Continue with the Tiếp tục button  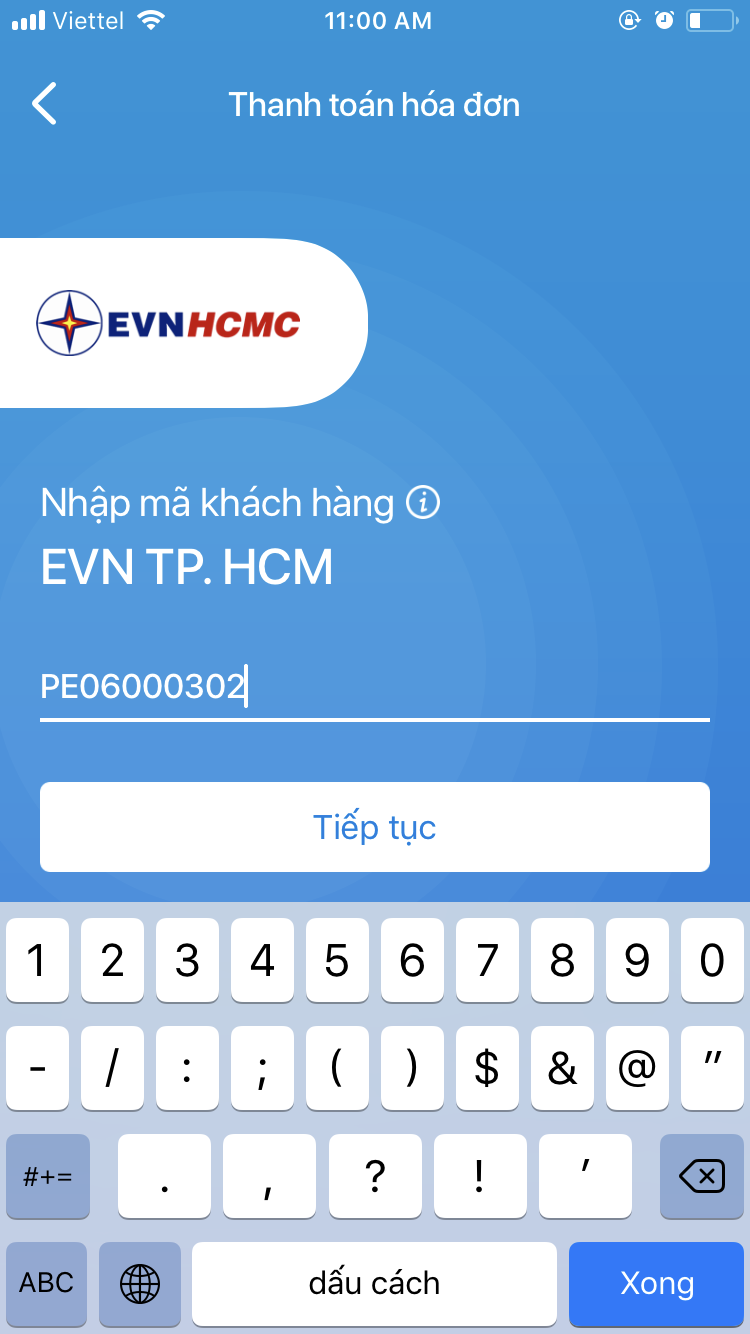tap(375, 827)
